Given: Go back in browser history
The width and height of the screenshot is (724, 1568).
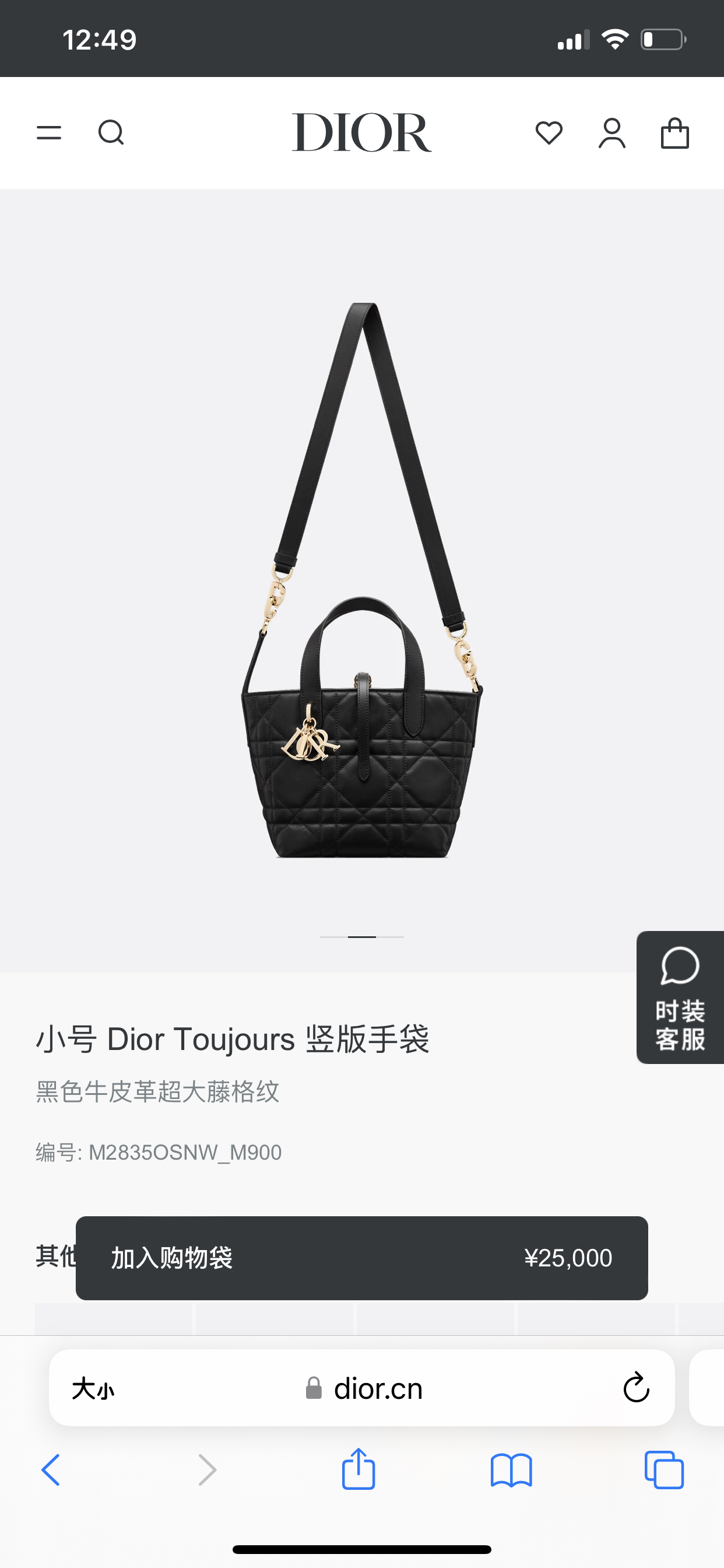Looking at the screenshot, I should [x=51, y=1470].
